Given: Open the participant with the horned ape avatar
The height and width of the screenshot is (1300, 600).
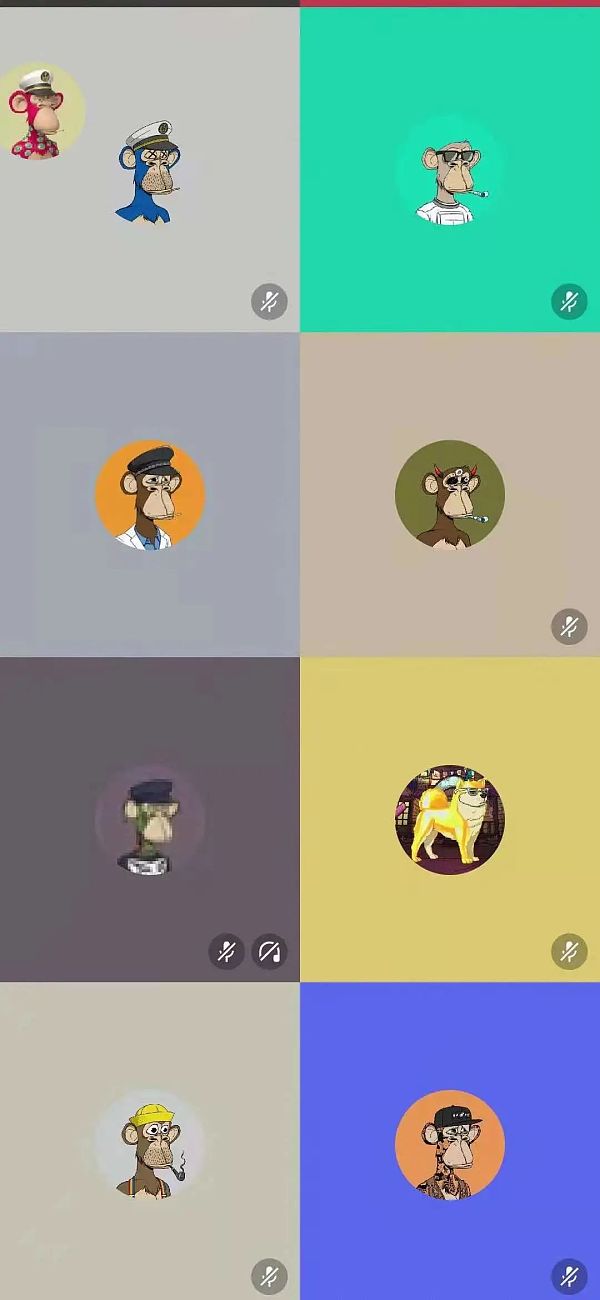Looking at the screenshot, I should [x=450, y=495].
